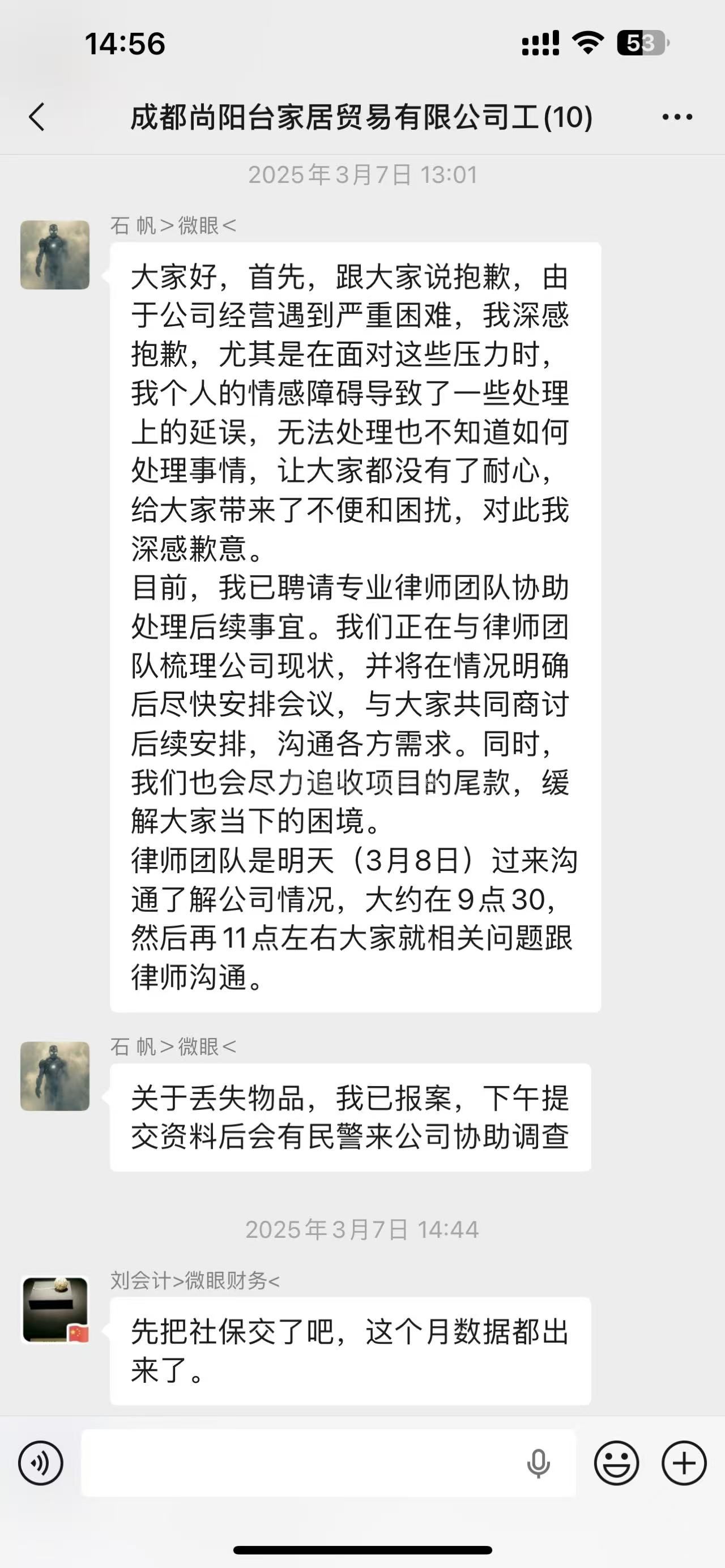
Task: Start voice-to-text with the microphone icon
Action: (x=538, y=1463)
